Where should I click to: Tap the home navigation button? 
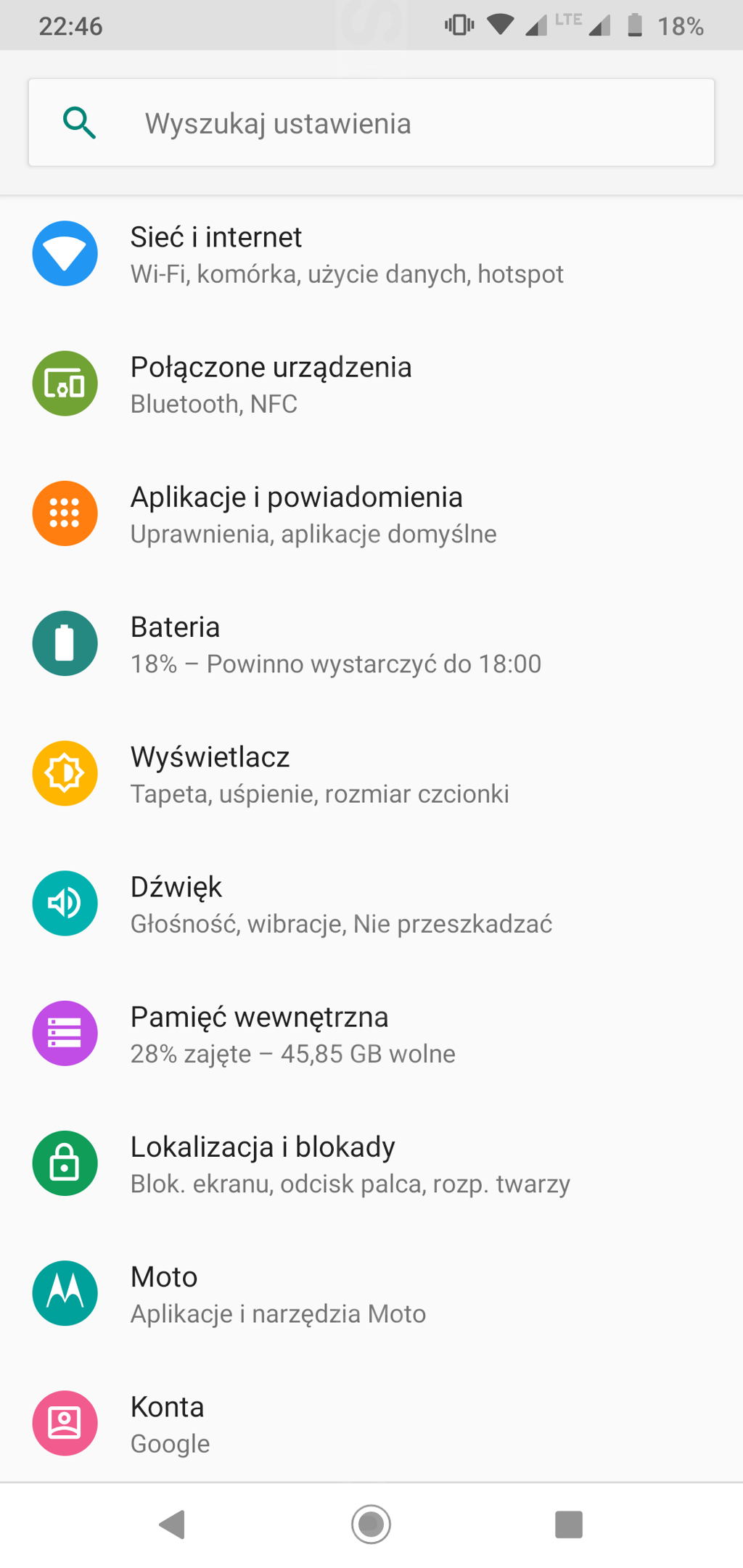[371, 1524]
